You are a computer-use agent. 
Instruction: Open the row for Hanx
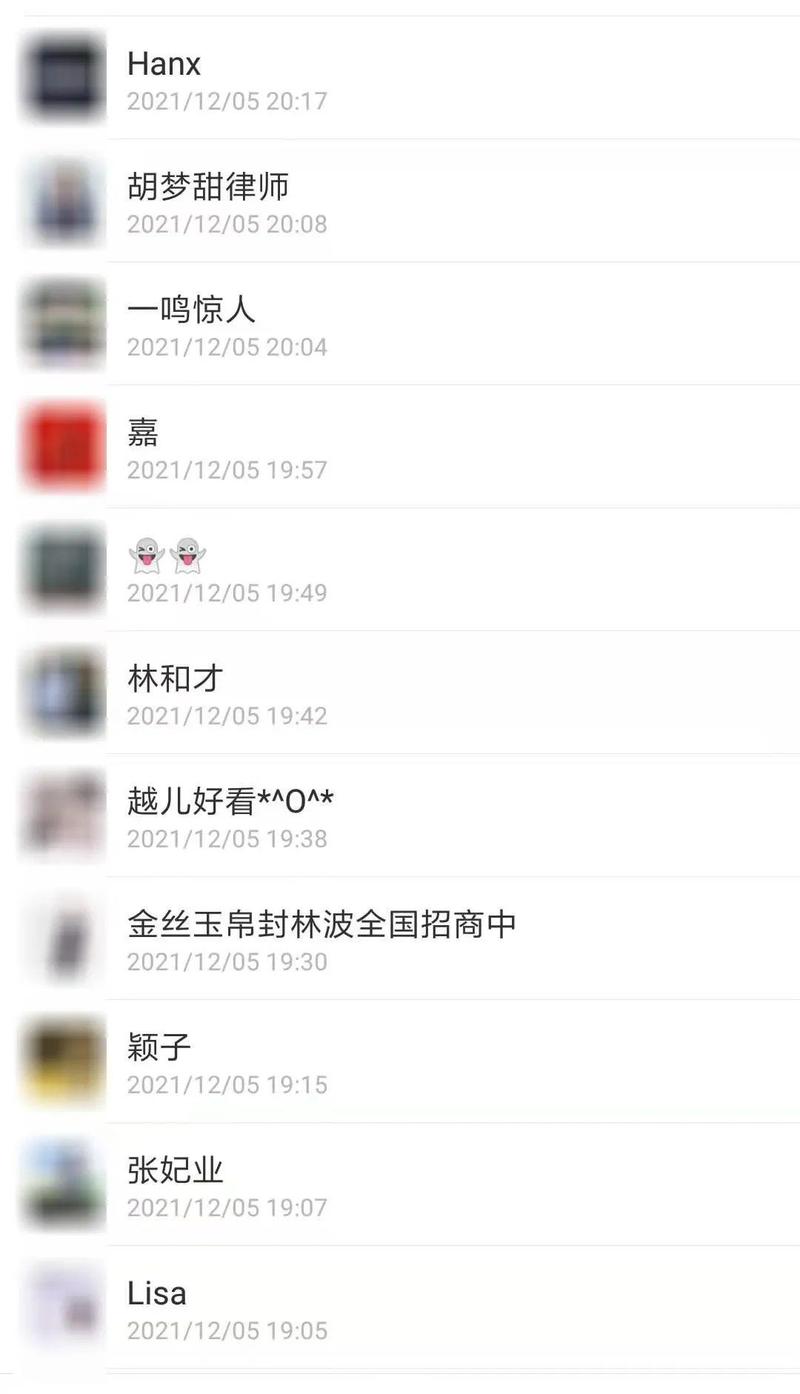(x=400, y=78)
